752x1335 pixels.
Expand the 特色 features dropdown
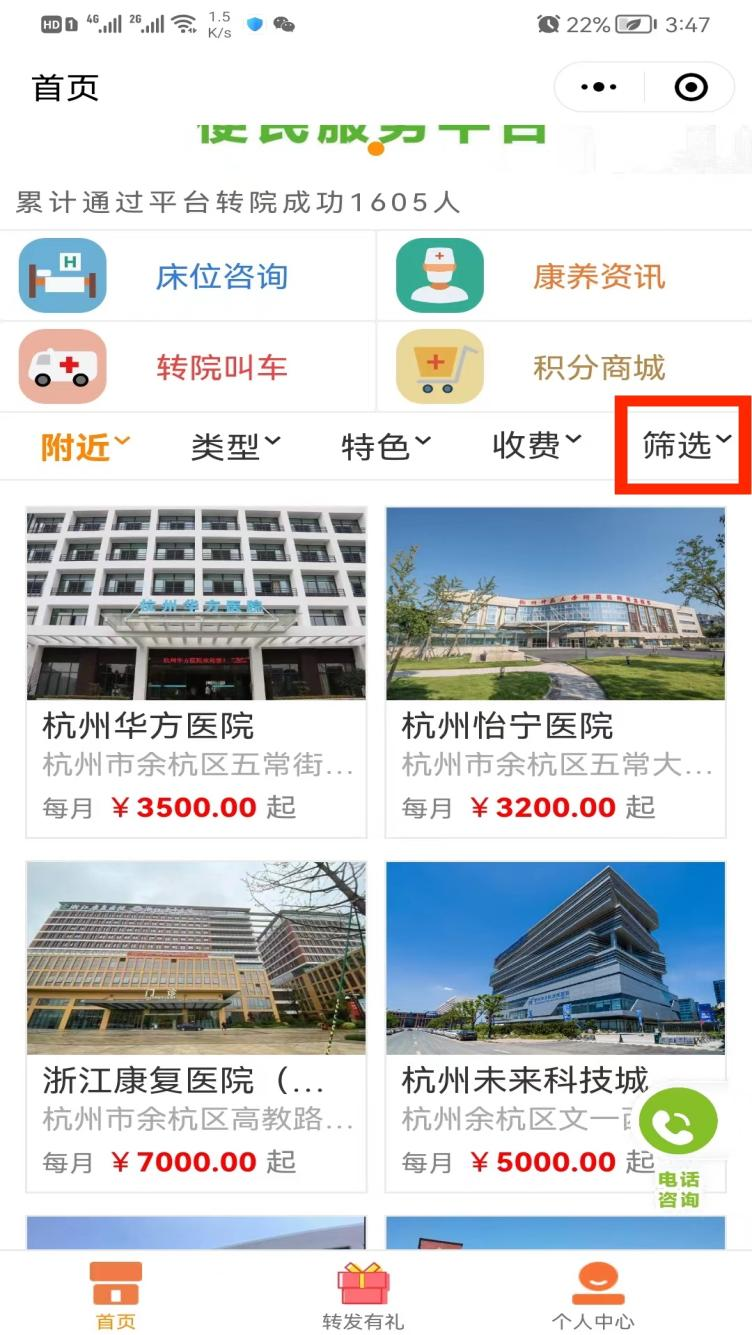coord(385,446)
